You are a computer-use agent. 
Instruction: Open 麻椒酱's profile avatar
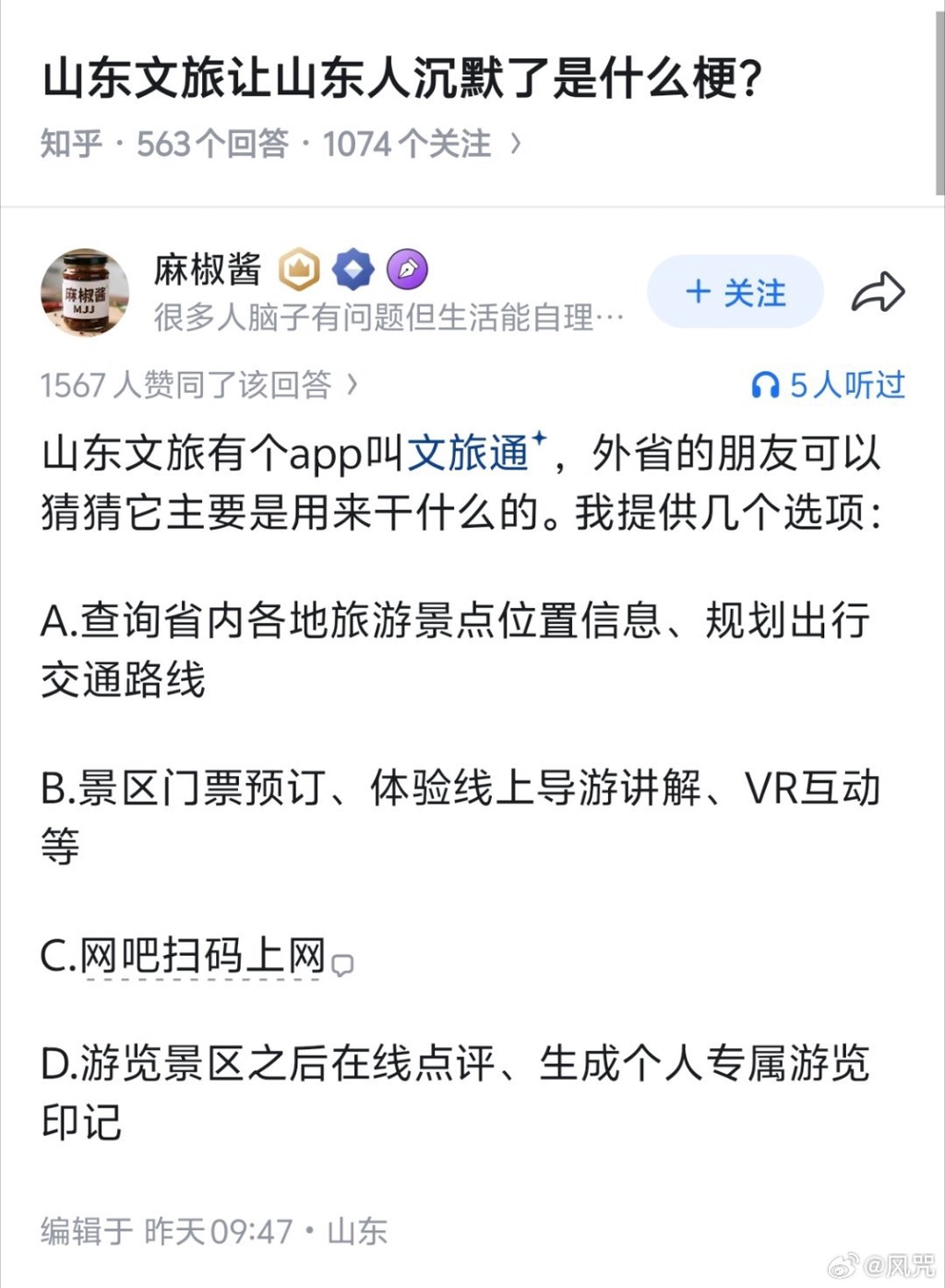85,292
